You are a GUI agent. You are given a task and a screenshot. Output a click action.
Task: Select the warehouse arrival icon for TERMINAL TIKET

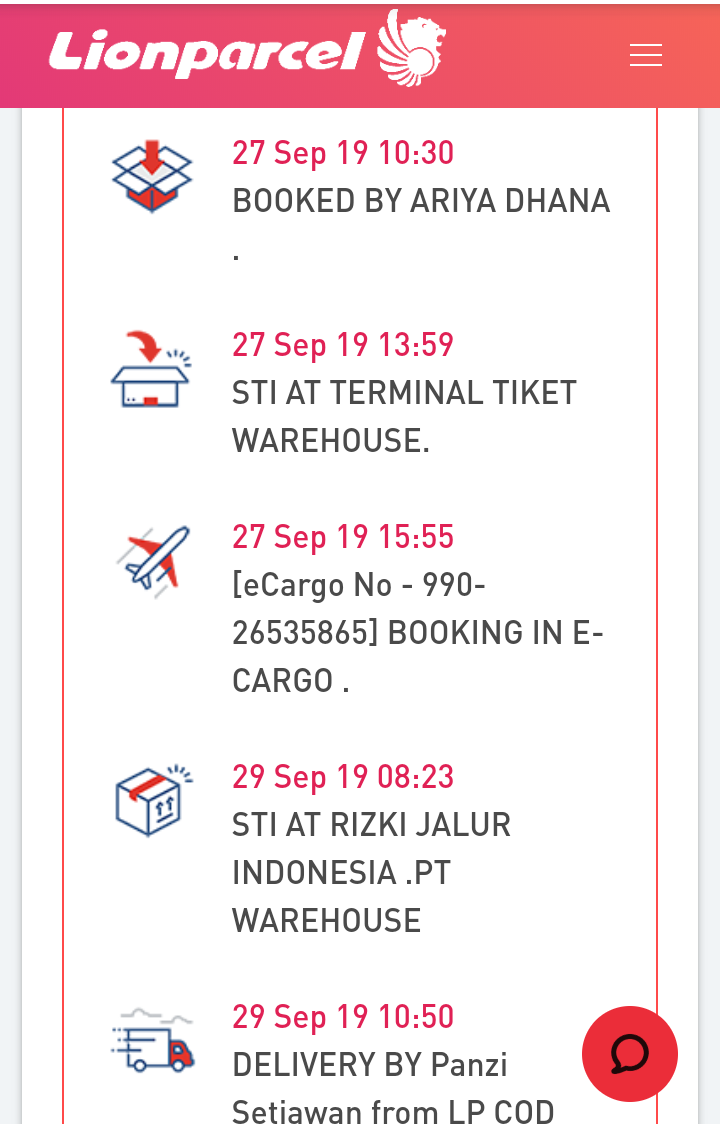pos(153,368)
